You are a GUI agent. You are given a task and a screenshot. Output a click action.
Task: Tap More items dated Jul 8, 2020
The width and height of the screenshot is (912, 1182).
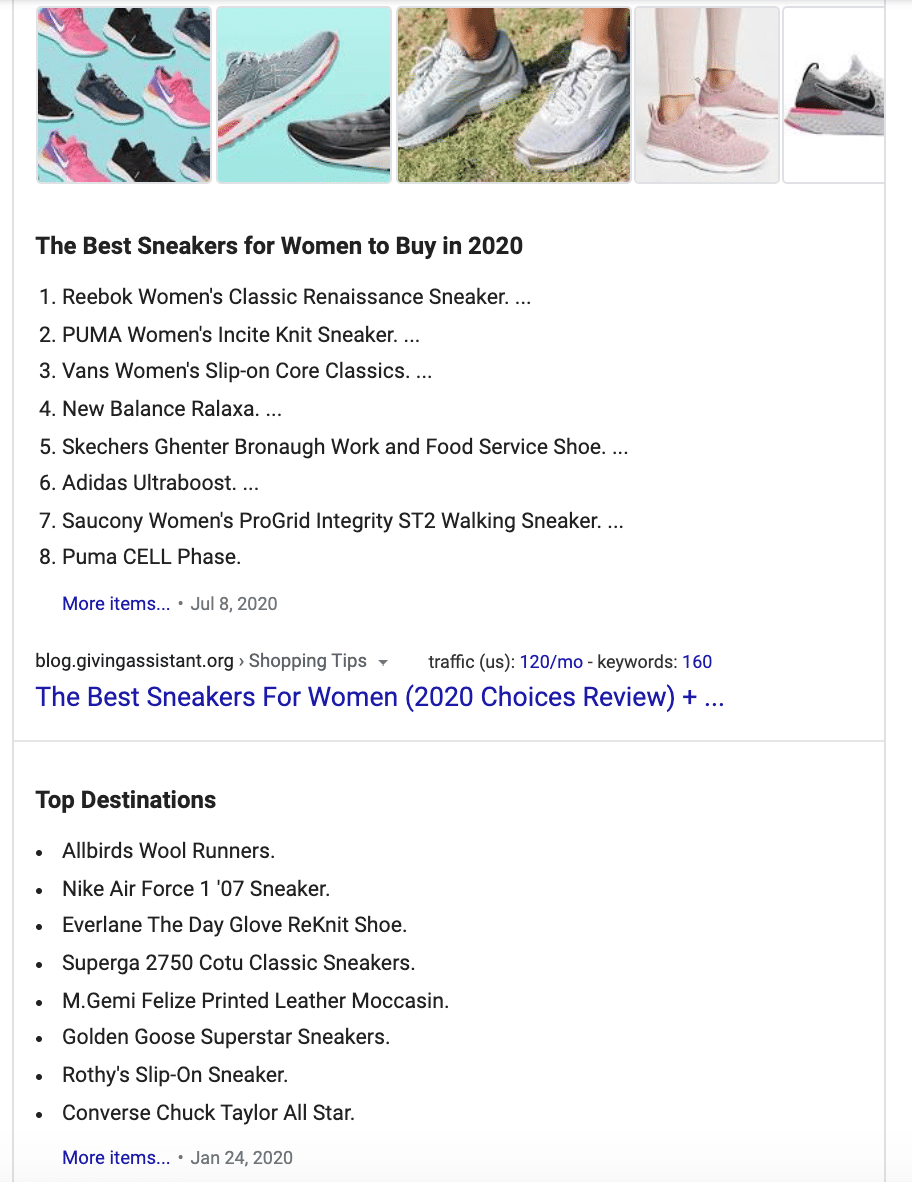coord(116,603)
